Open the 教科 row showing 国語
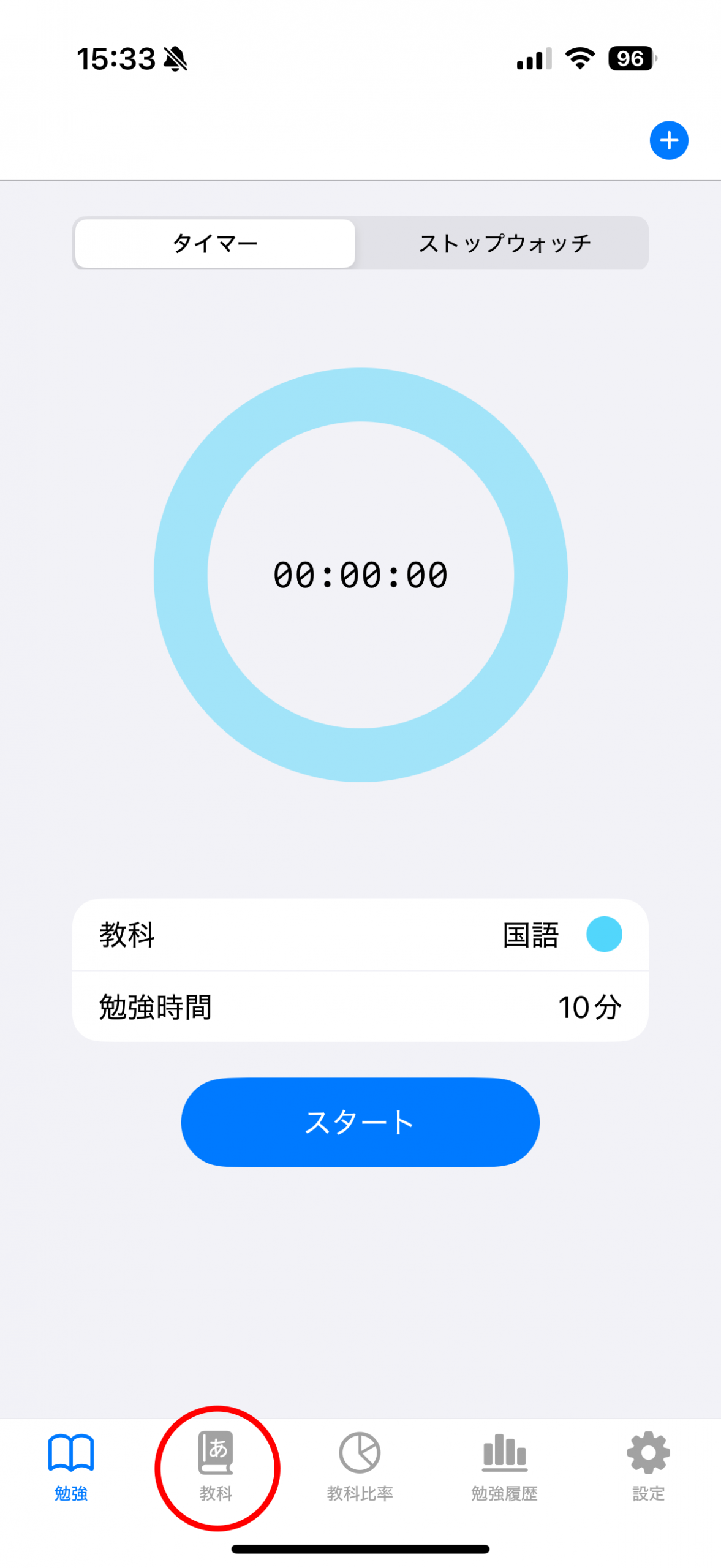 [x=360, y=935]
